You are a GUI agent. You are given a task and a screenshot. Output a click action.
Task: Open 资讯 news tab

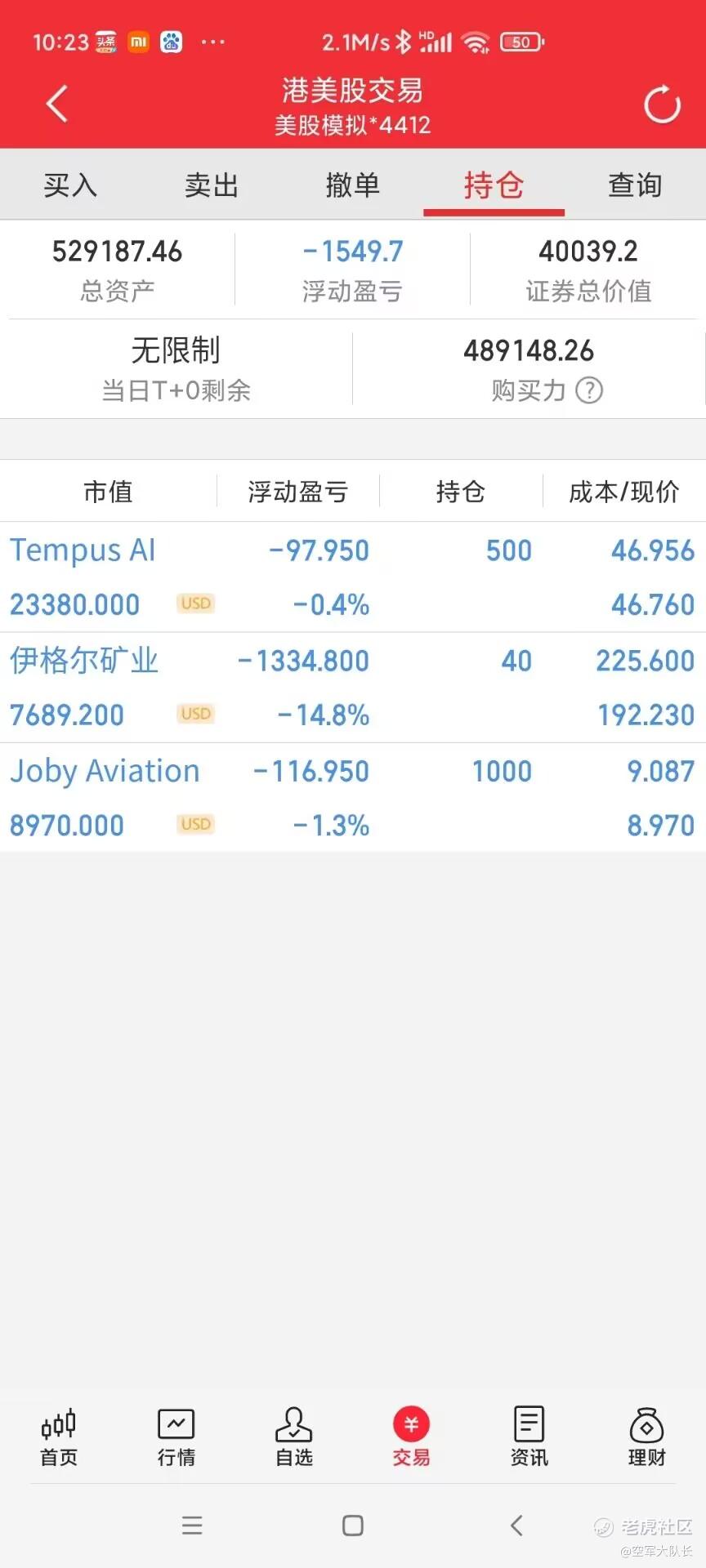[x=529, y=1437]
